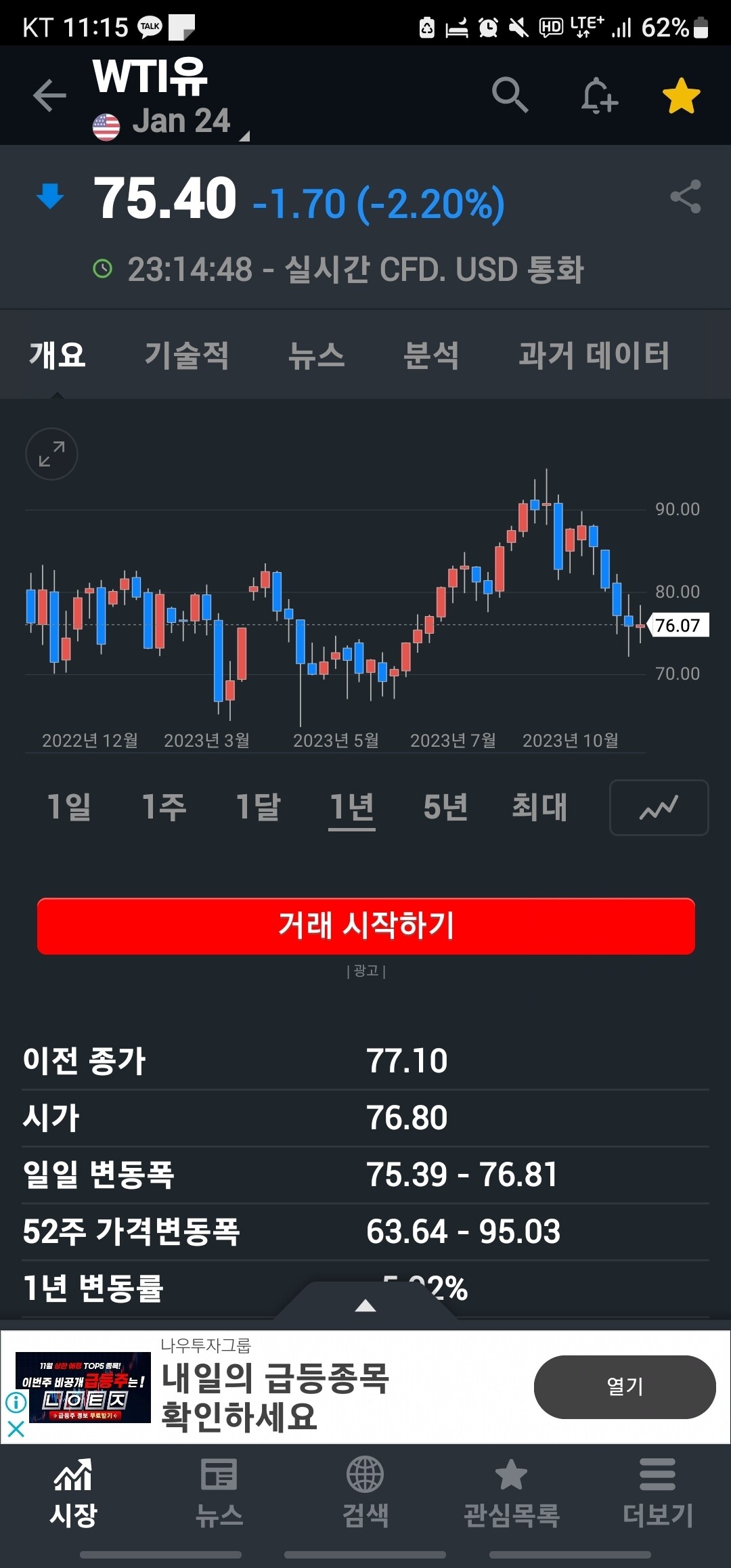
Task: Select the 5년 timeframe
Action: coord(445,808)
